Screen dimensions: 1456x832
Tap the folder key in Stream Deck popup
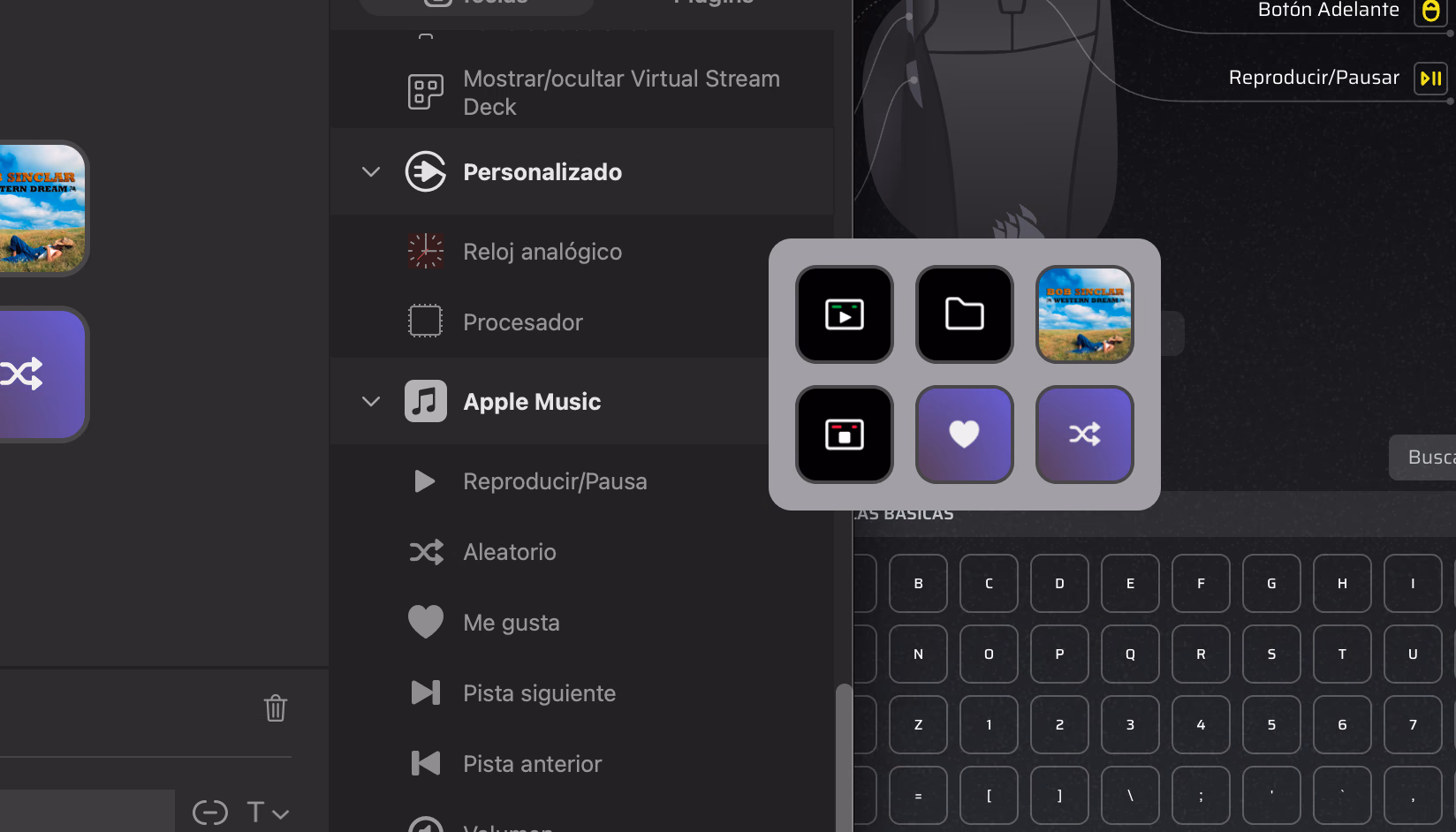pos(964,314)
